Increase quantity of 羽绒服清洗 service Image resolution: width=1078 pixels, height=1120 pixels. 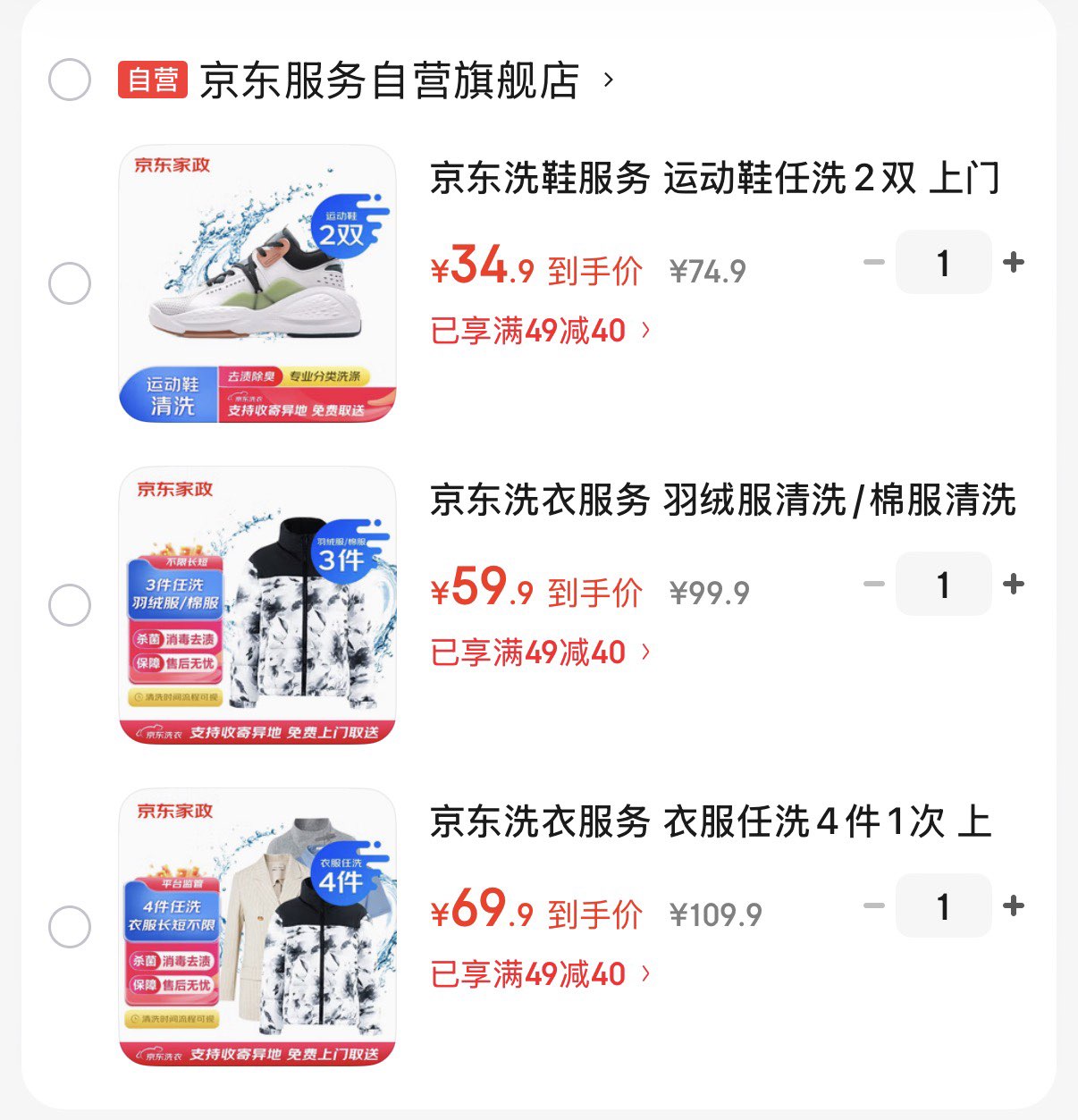[x=1014, y=585]
